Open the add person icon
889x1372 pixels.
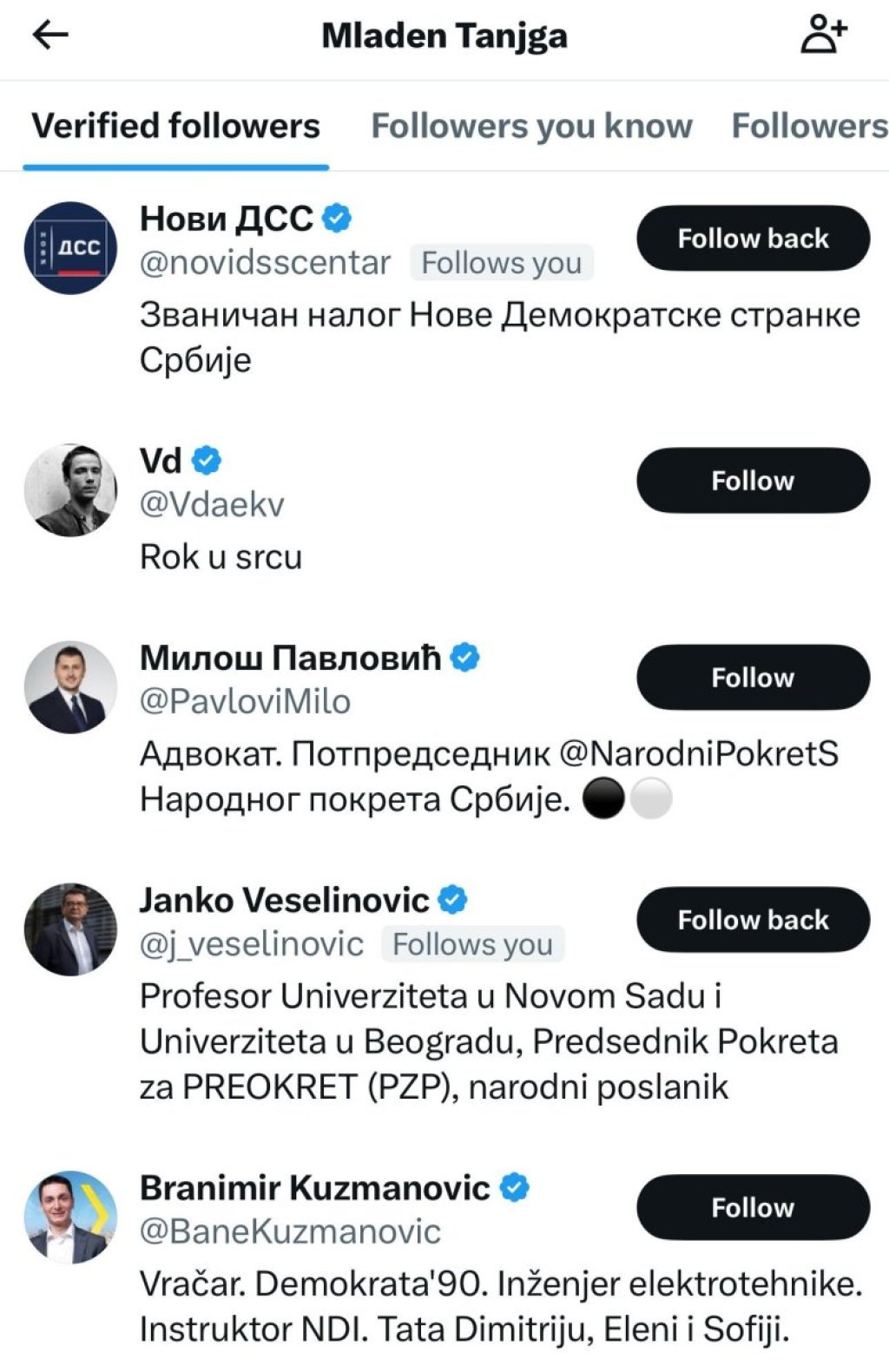click(822, 35)
